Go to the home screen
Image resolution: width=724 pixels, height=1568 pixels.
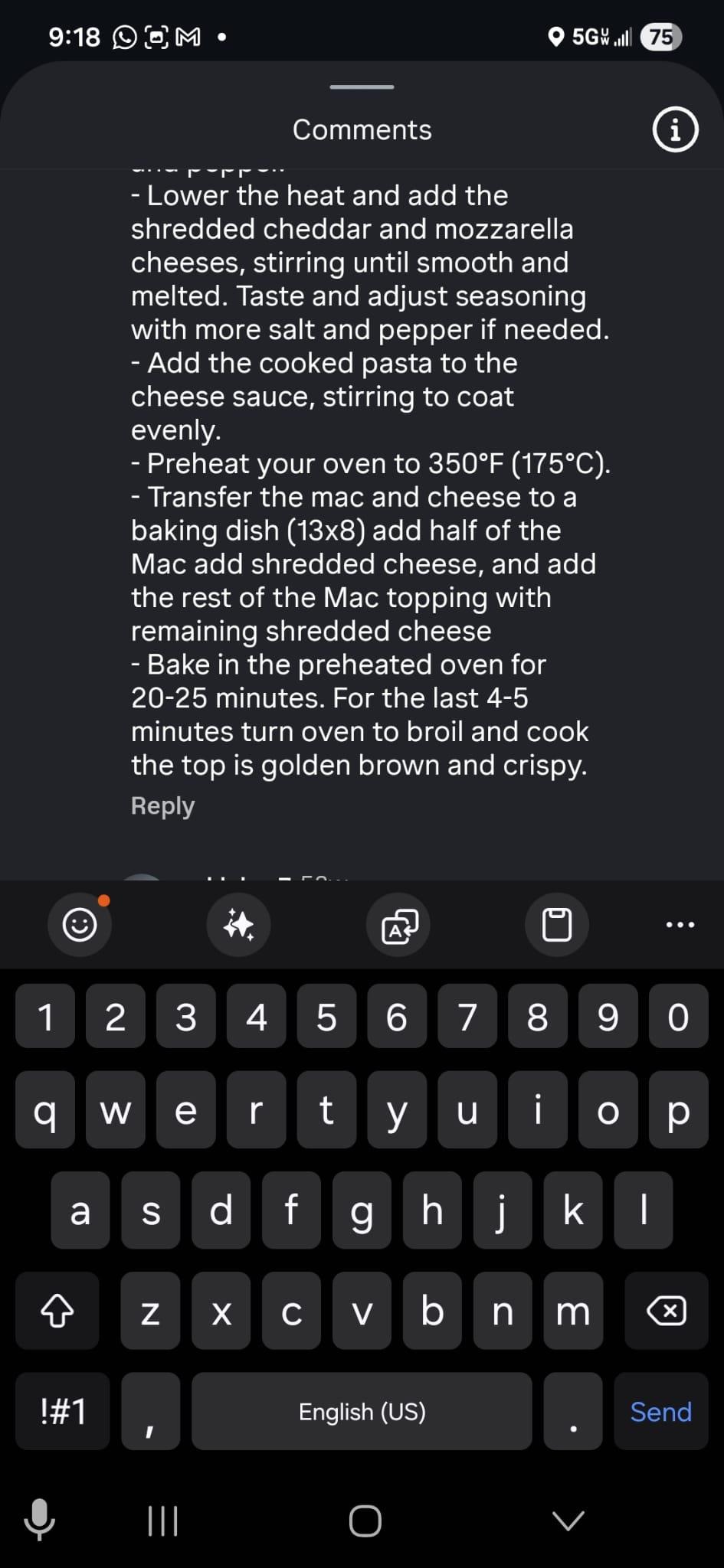click(x=365, y=1521)
